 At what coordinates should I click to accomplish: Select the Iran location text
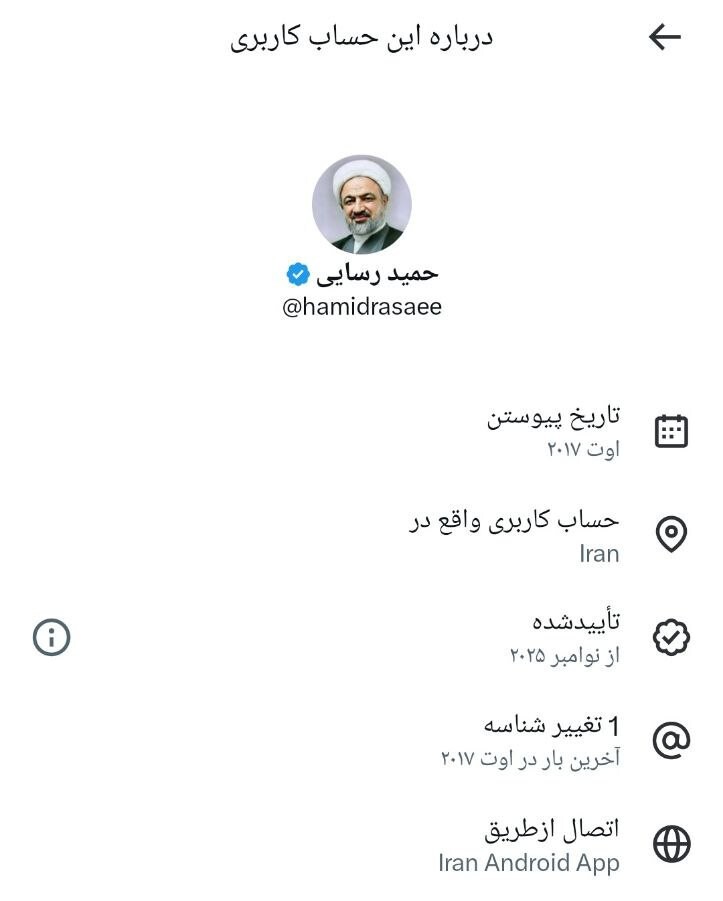tap(600, 555)
